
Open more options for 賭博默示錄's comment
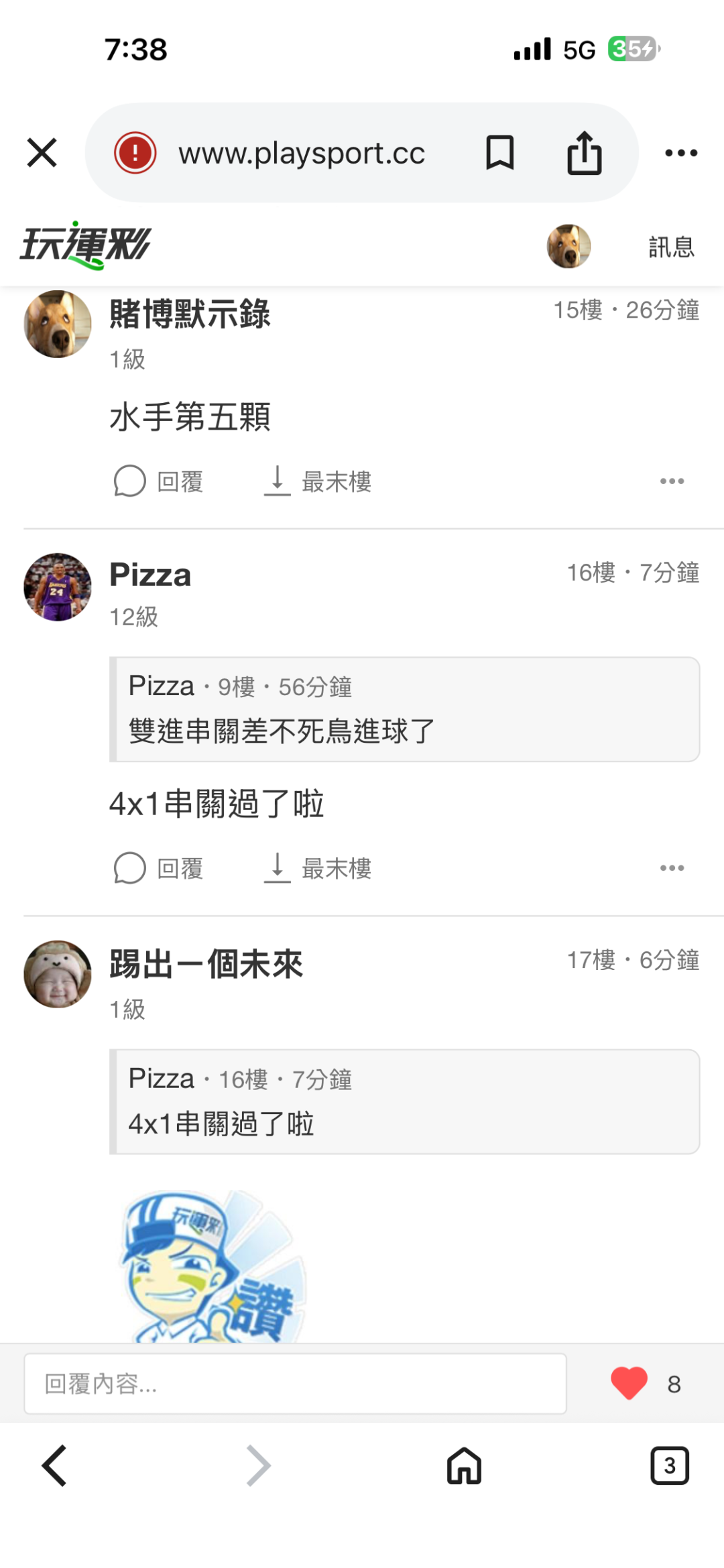point(672,481)
